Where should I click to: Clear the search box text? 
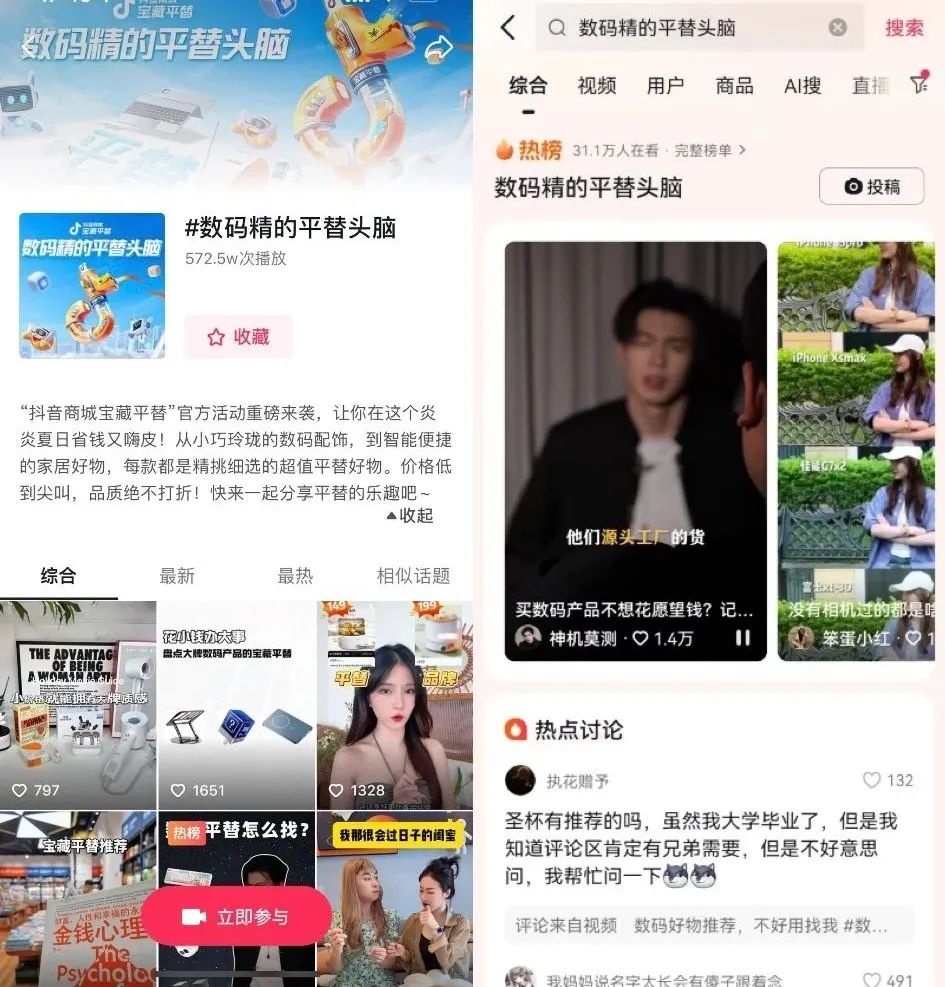pyautogui.click(x=838, y=28)
